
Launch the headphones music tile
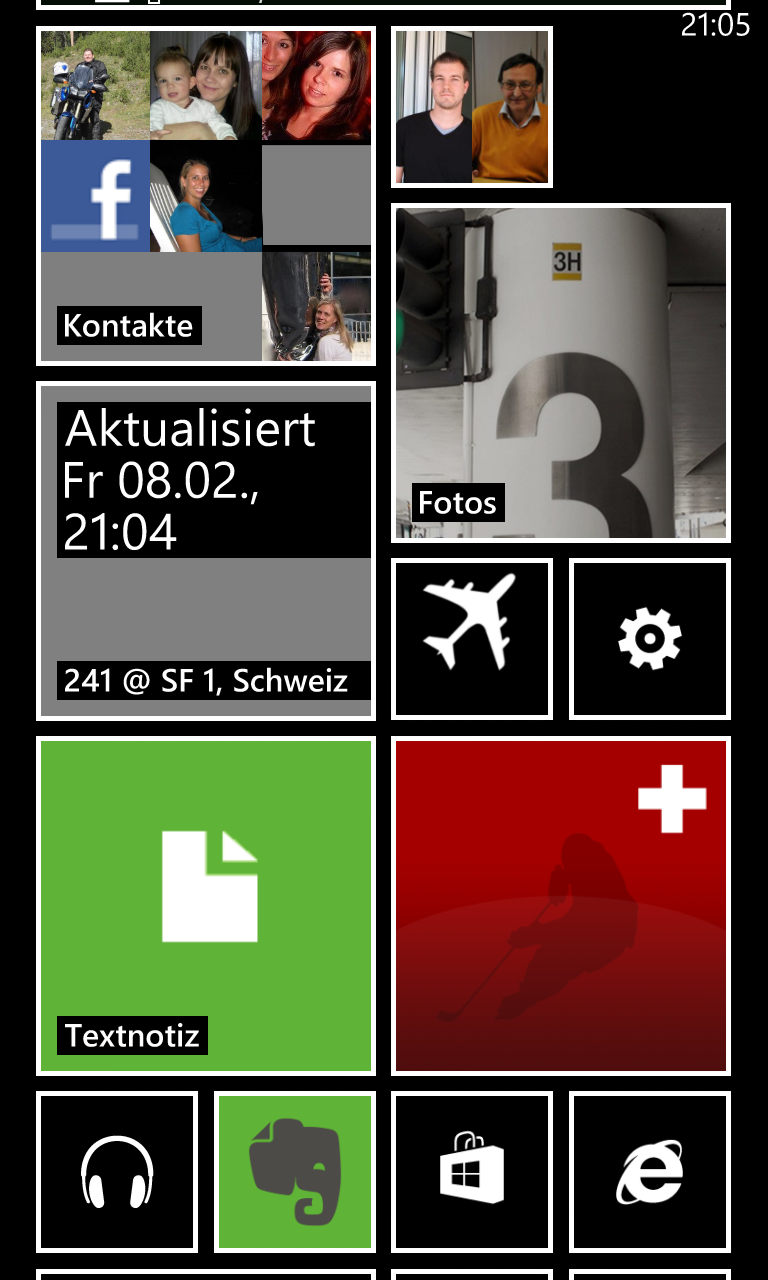pyautogui.click(x=117, y=1172)
